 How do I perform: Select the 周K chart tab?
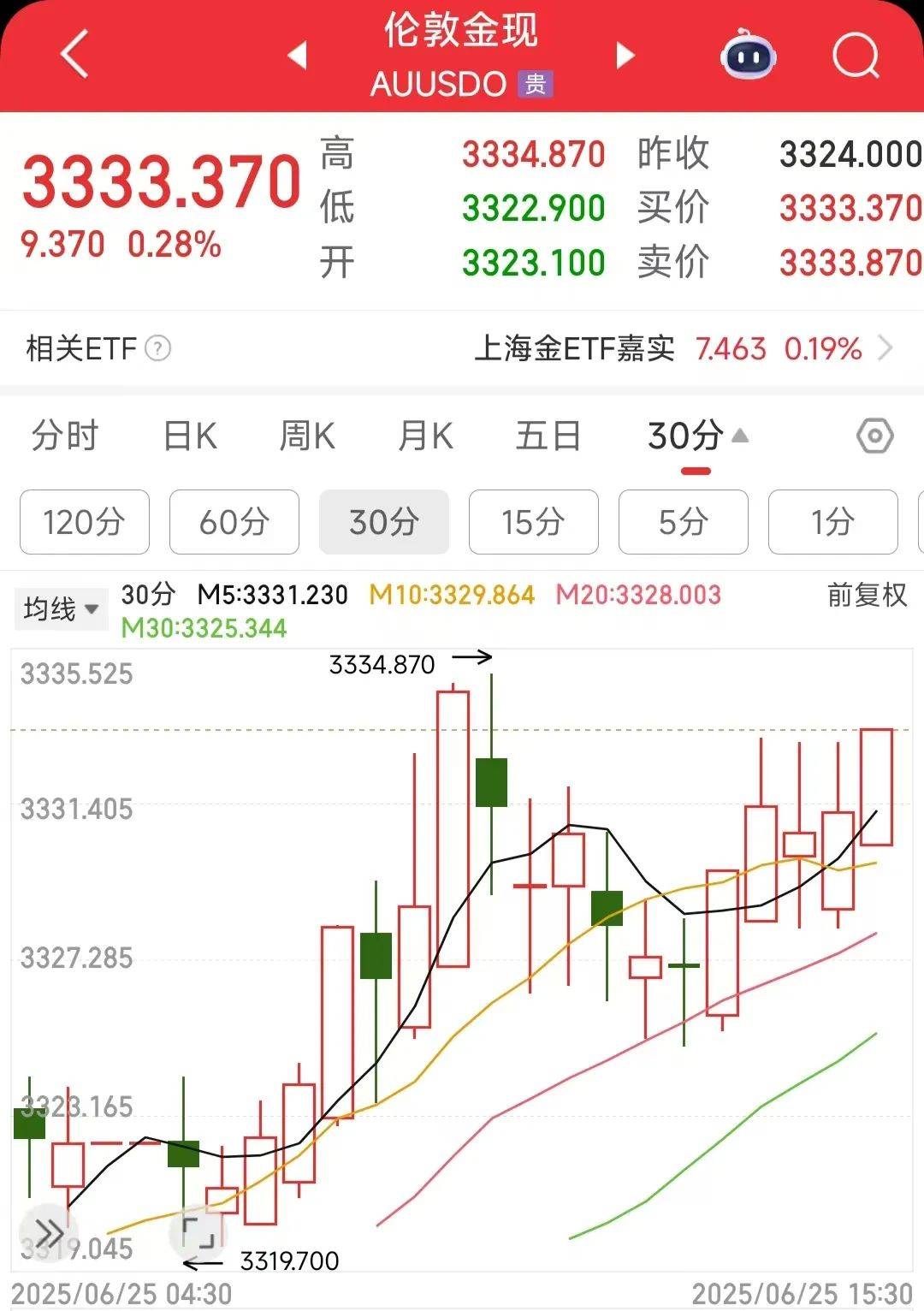pyautogui.click(x=307, y=436)
